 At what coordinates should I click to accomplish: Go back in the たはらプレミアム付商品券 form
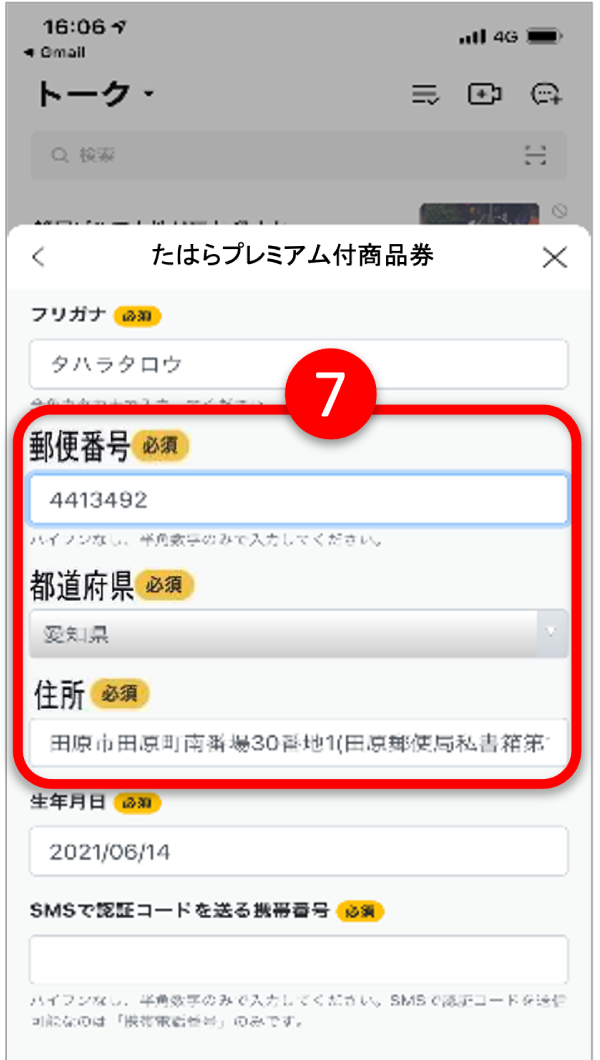(x=38, y=258)
